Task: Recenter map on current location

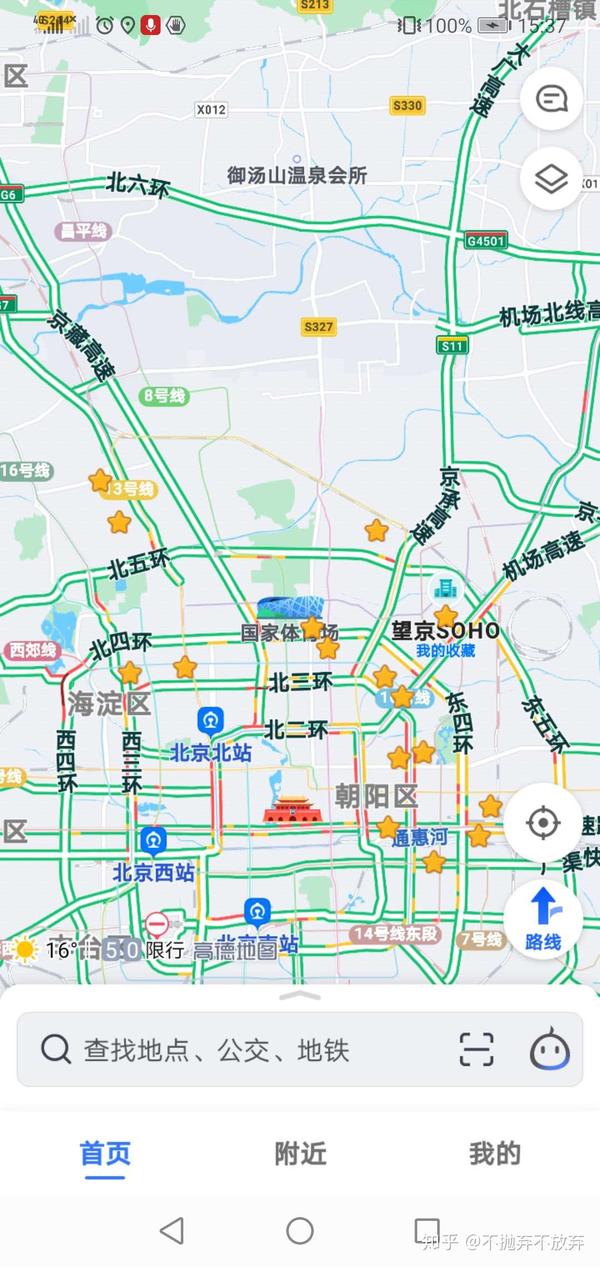Action: tap(542, 824)
